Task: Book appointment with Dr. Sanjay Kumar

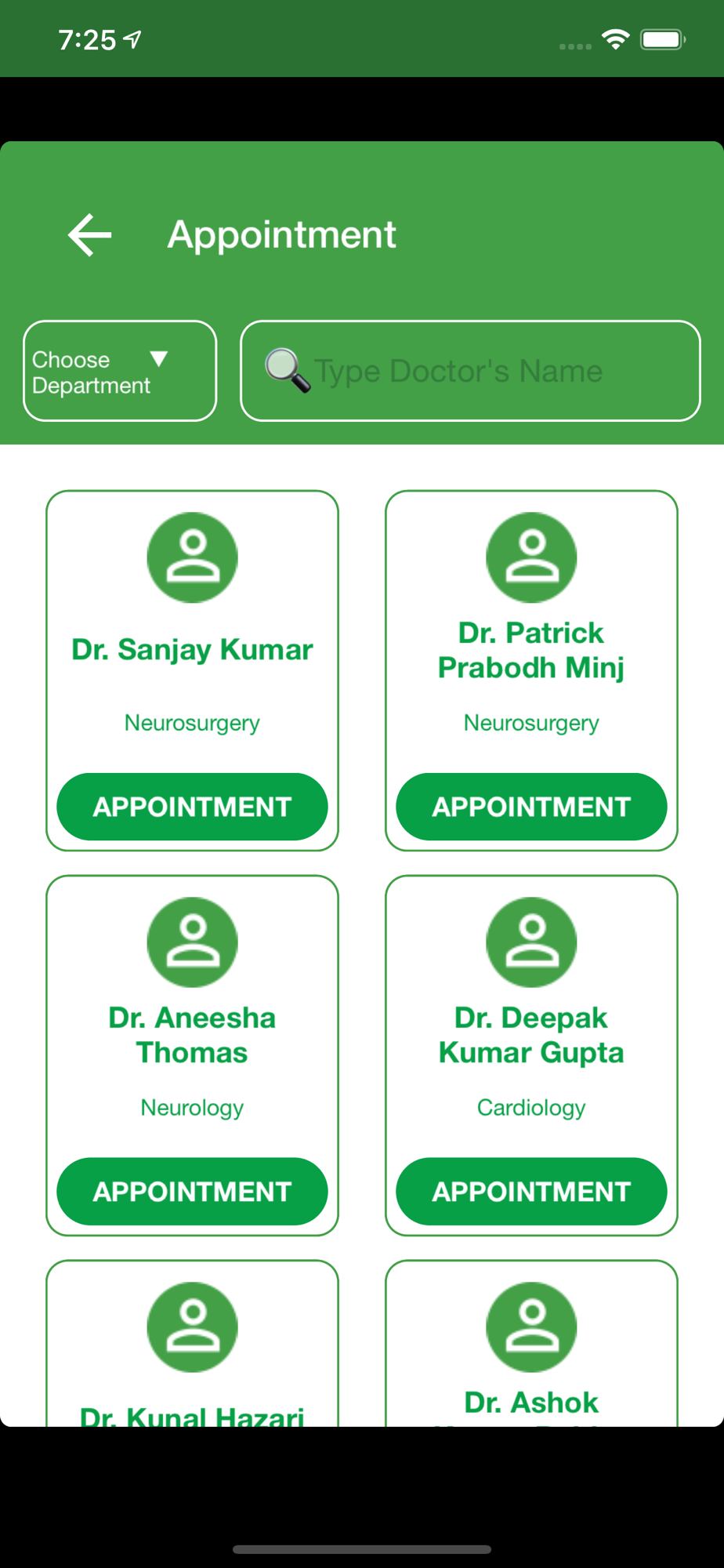Action: point(192,807)
